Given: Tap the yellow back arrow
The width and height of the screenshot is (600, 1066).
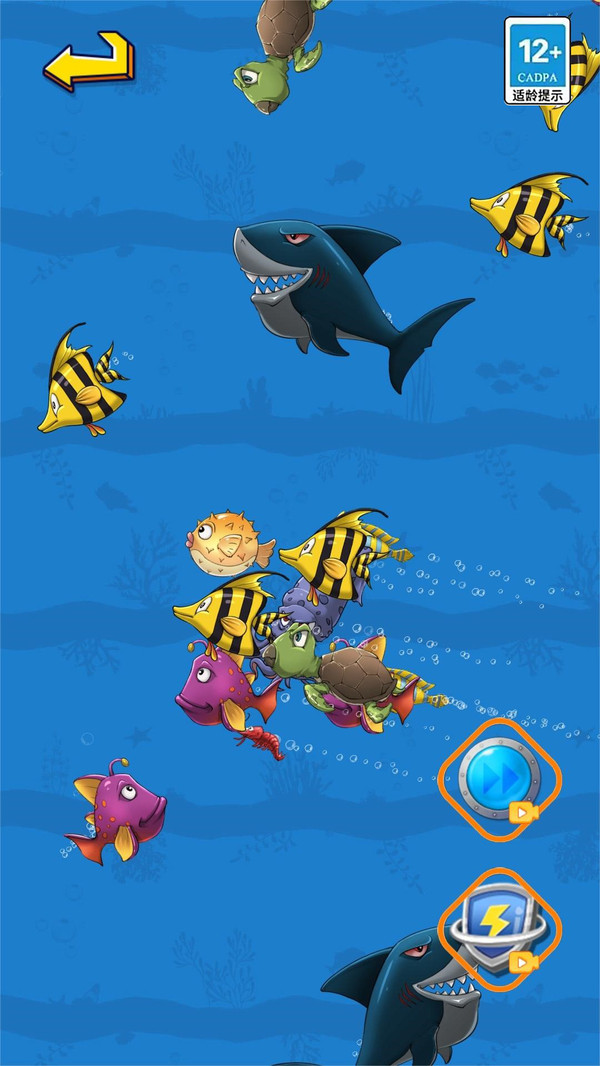Looking at the screenshot, I should coord(89,61).
